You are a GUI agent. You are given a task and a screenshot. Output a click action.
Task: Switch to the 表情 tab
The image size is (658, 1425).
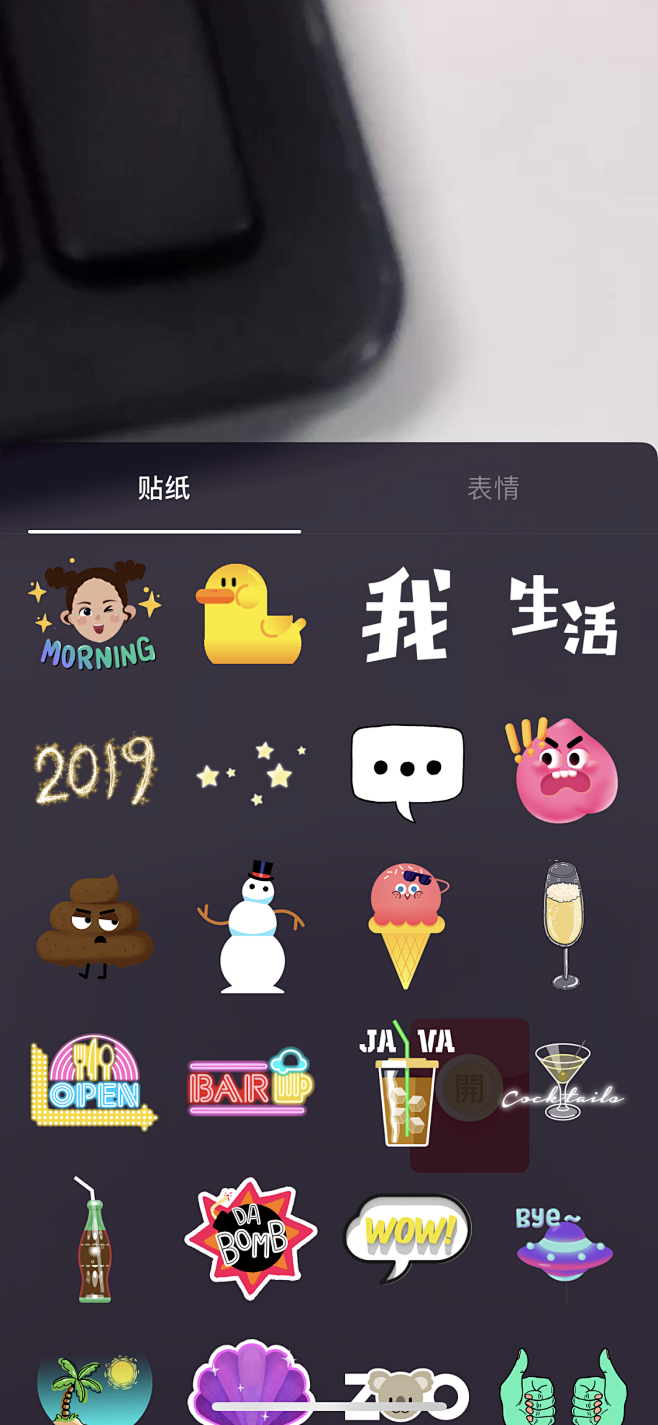pos(493,488)
